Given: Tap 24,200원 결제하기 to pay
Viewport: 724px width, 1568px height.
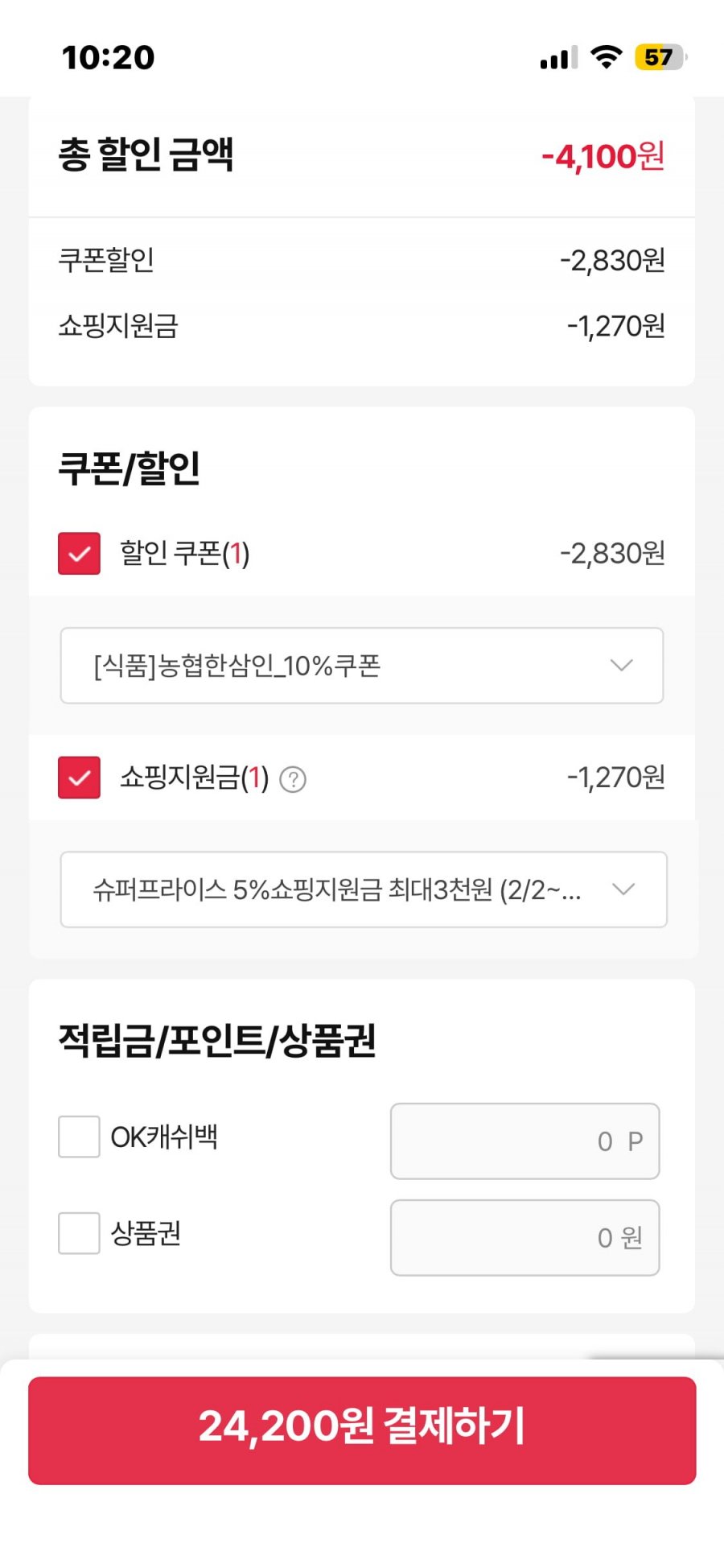Looking at the screenshot, I should point(362,1430).
